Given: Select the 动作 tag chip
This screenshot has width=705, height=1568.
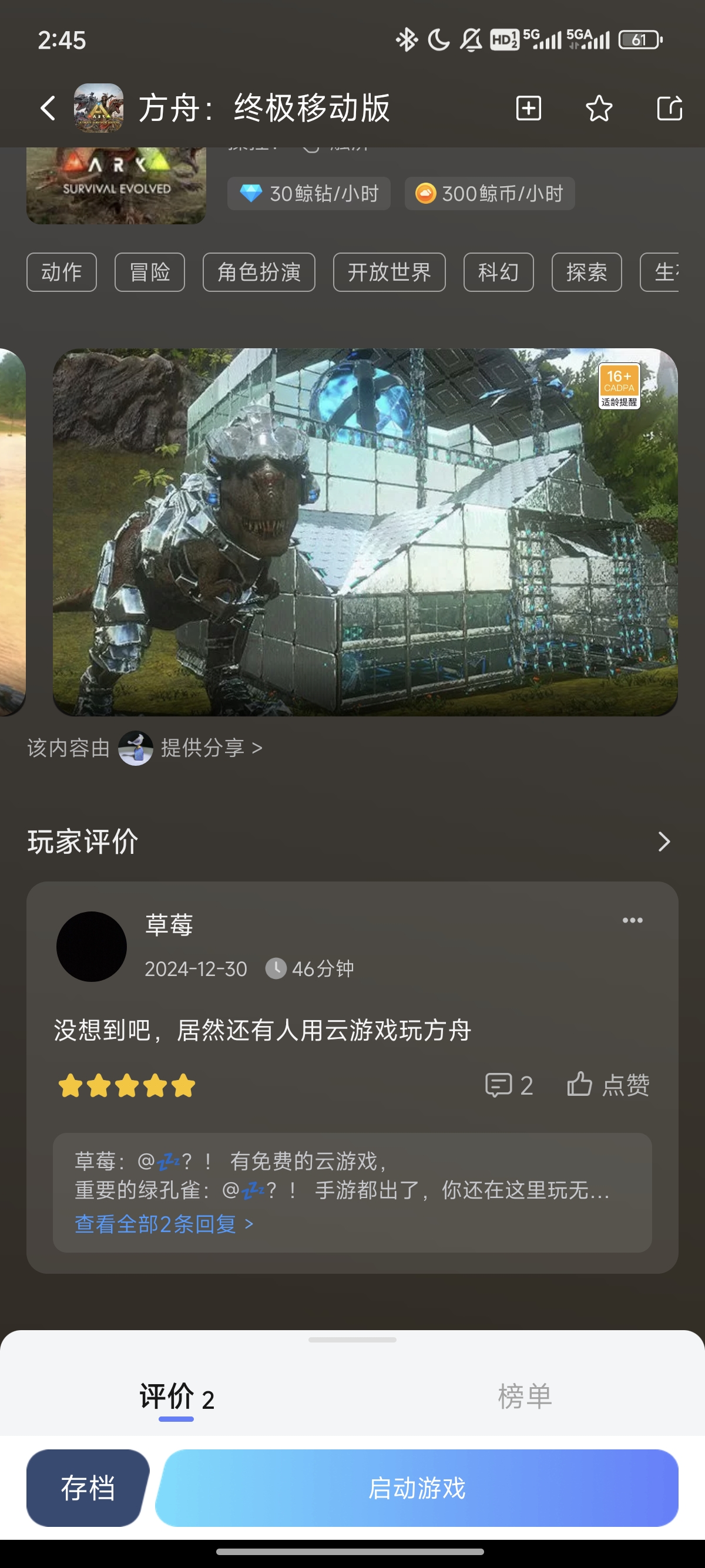Looking at the screenshot, I should [62, 272].
